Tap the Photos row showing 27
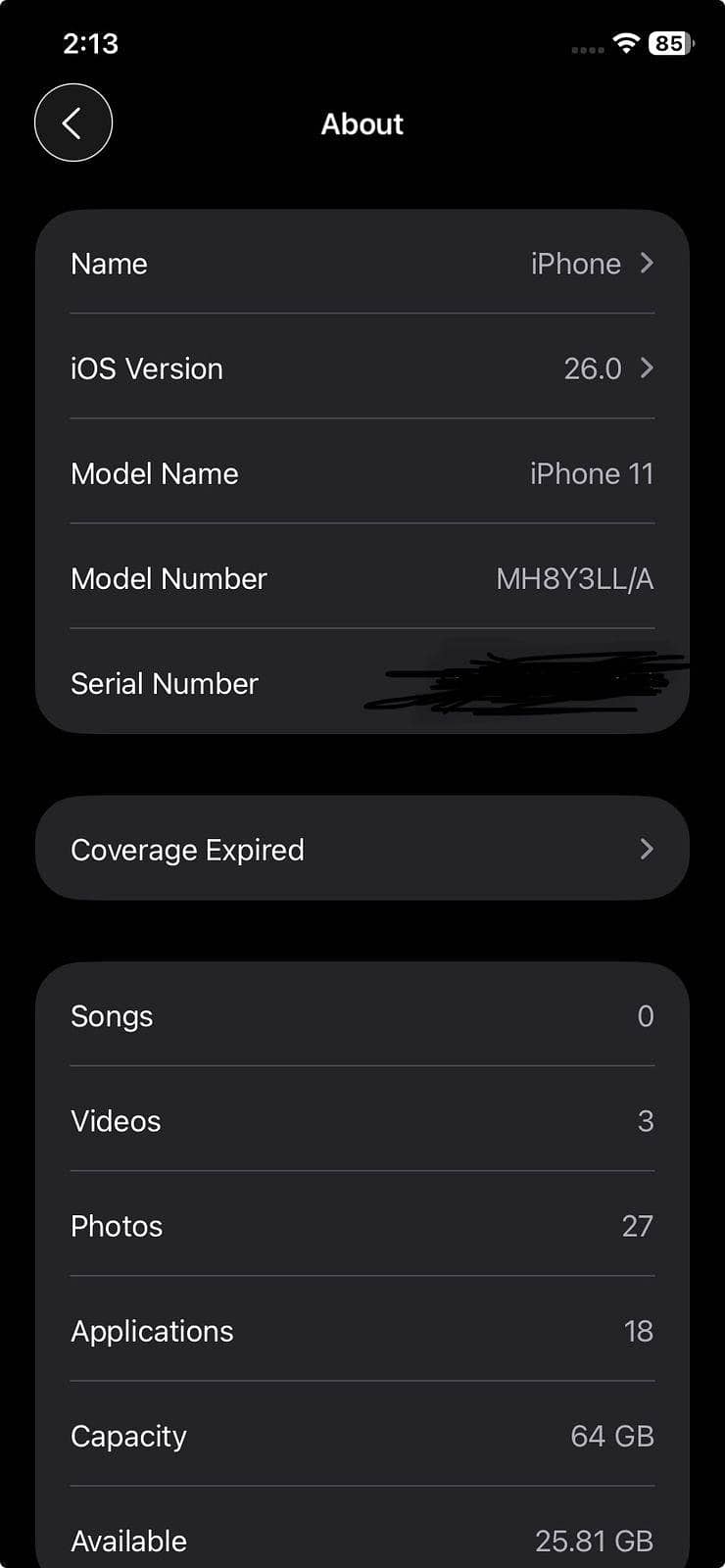Image resolution: width=725 pixels, height=1568 pixels. [x=362, y=1226]
